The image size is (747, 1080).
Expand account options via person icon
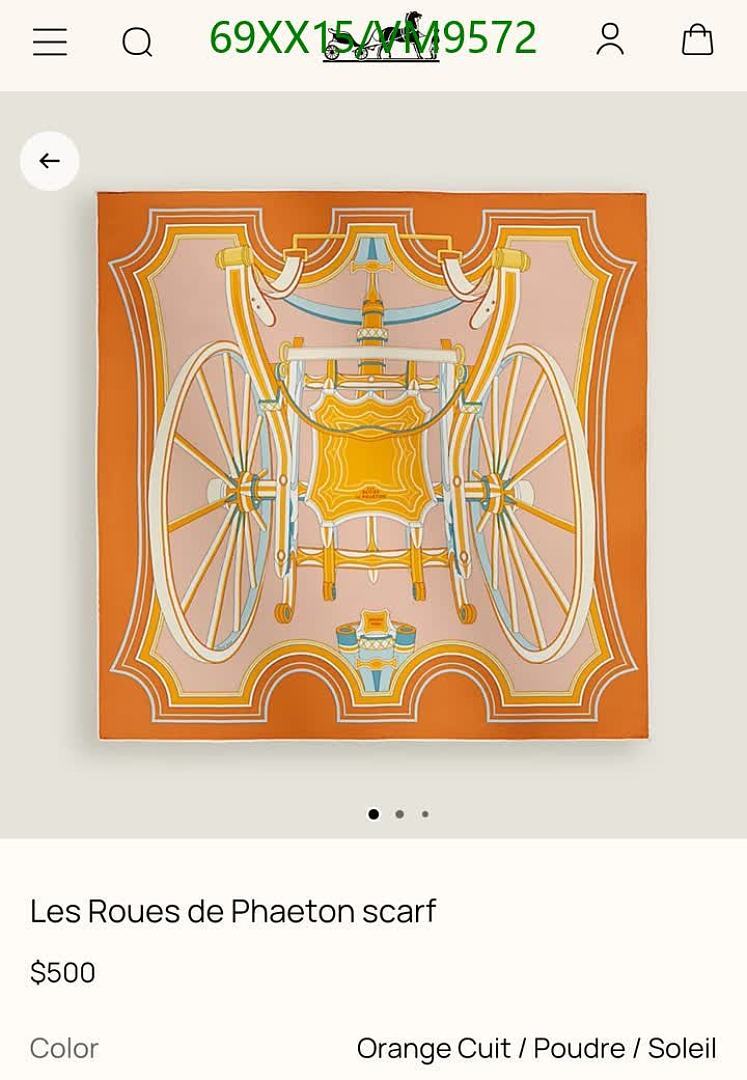pos(609,42)
